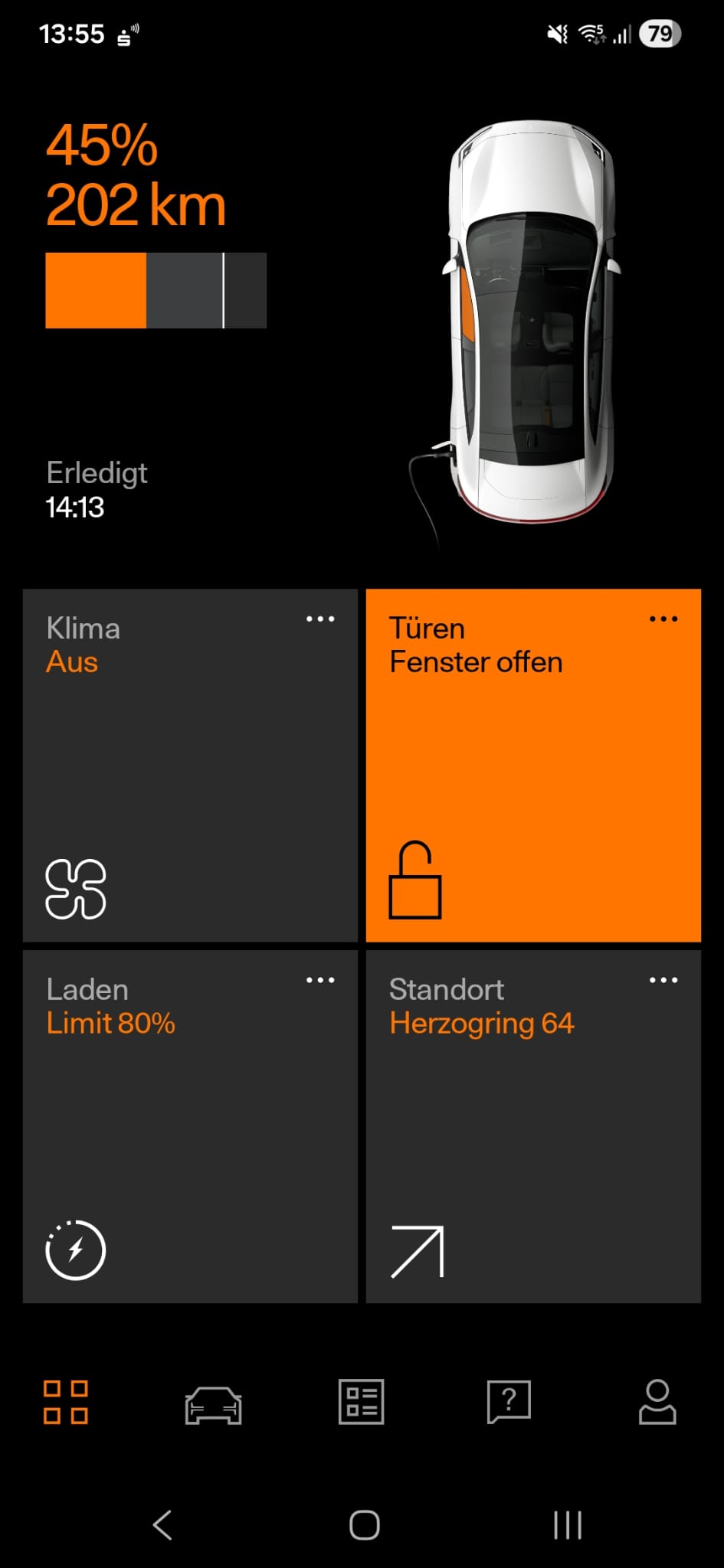Open recent apps from the navigation bar
The width and height of the screenshot is (724, 1568).
(568, 1525)
